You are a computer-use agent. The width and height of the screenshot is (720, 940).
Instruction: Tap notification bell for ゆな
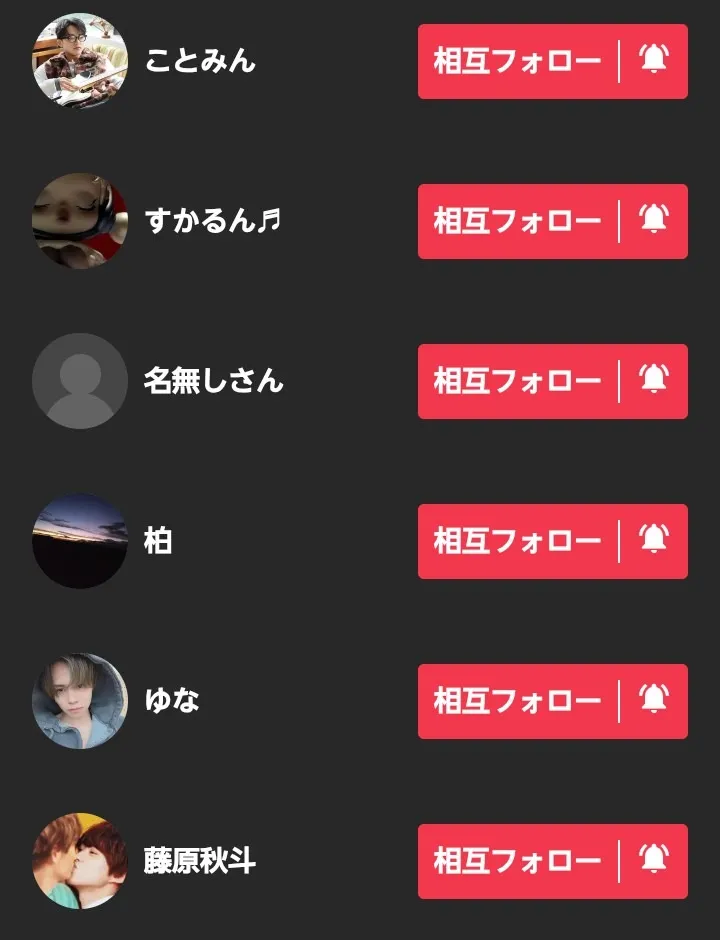pyautogui.click(x=653, y=701)
